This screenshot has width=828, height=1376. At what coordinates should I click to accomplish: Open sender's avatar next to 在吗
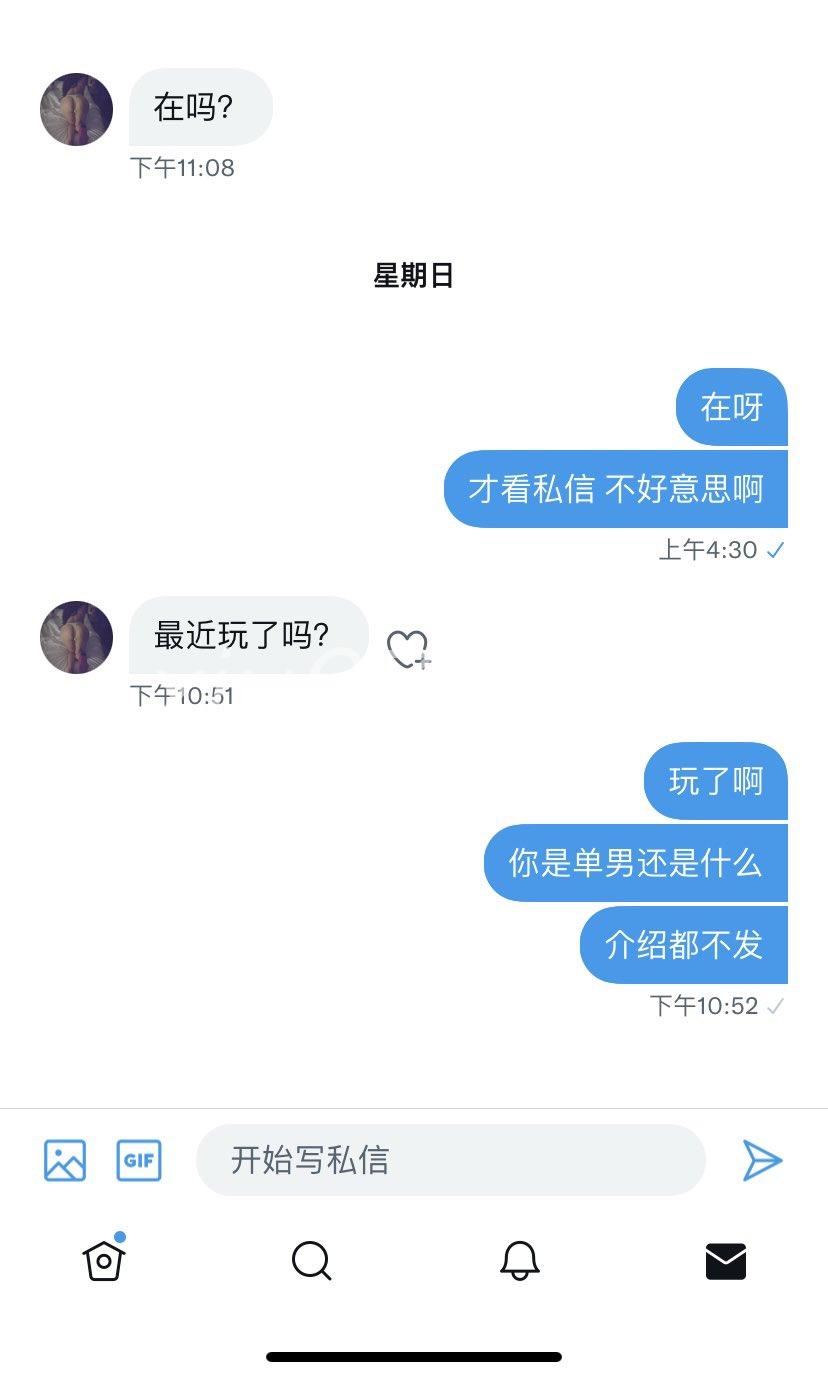[x=76, y=109]
